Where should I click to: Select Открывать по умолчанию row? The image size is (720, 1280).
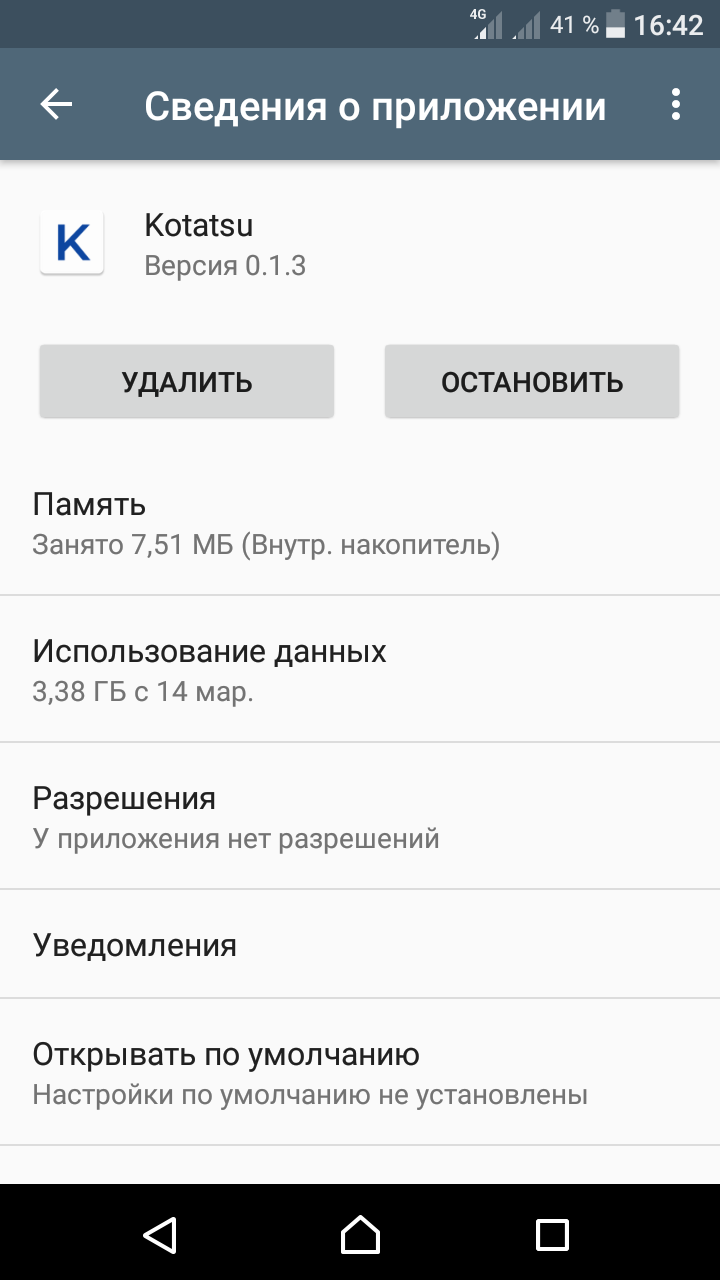pos(360,1073)
